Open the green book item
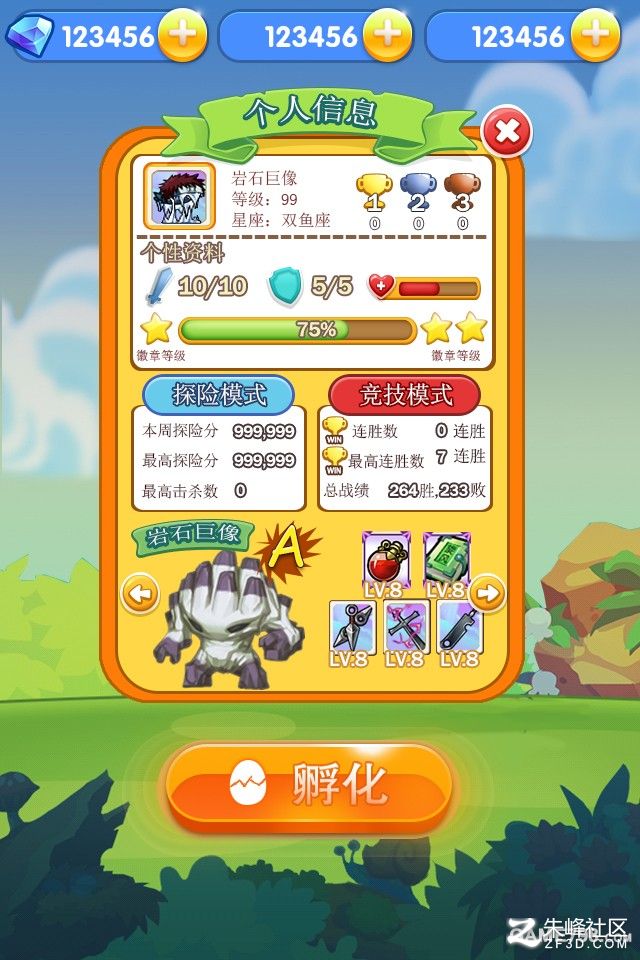This screenshot has width=640, height=960. click(445, 558)
